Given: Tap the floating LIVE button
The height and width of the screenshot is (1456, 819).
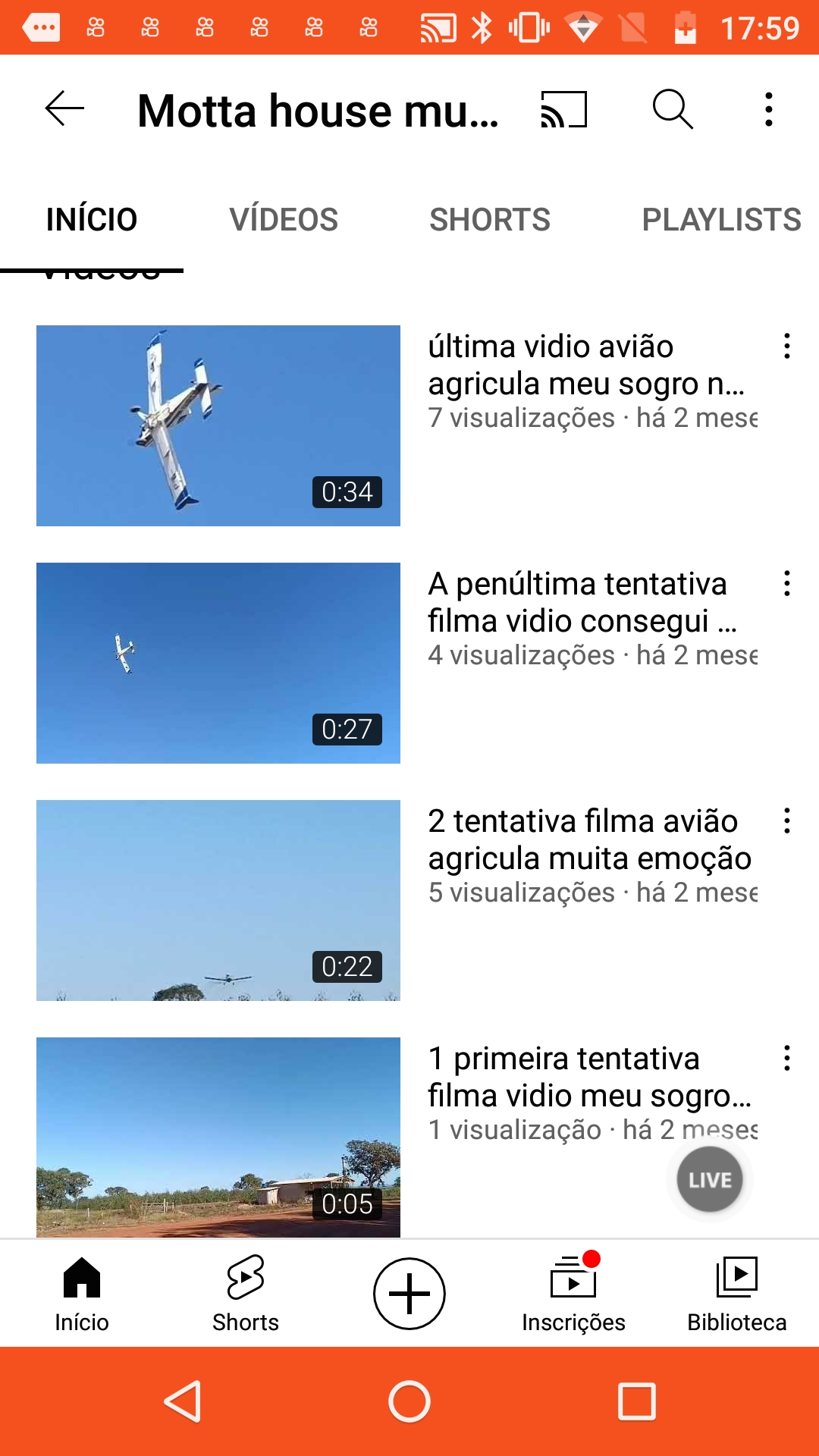Looking at the screenshot, I should [x=710, y=1179].
